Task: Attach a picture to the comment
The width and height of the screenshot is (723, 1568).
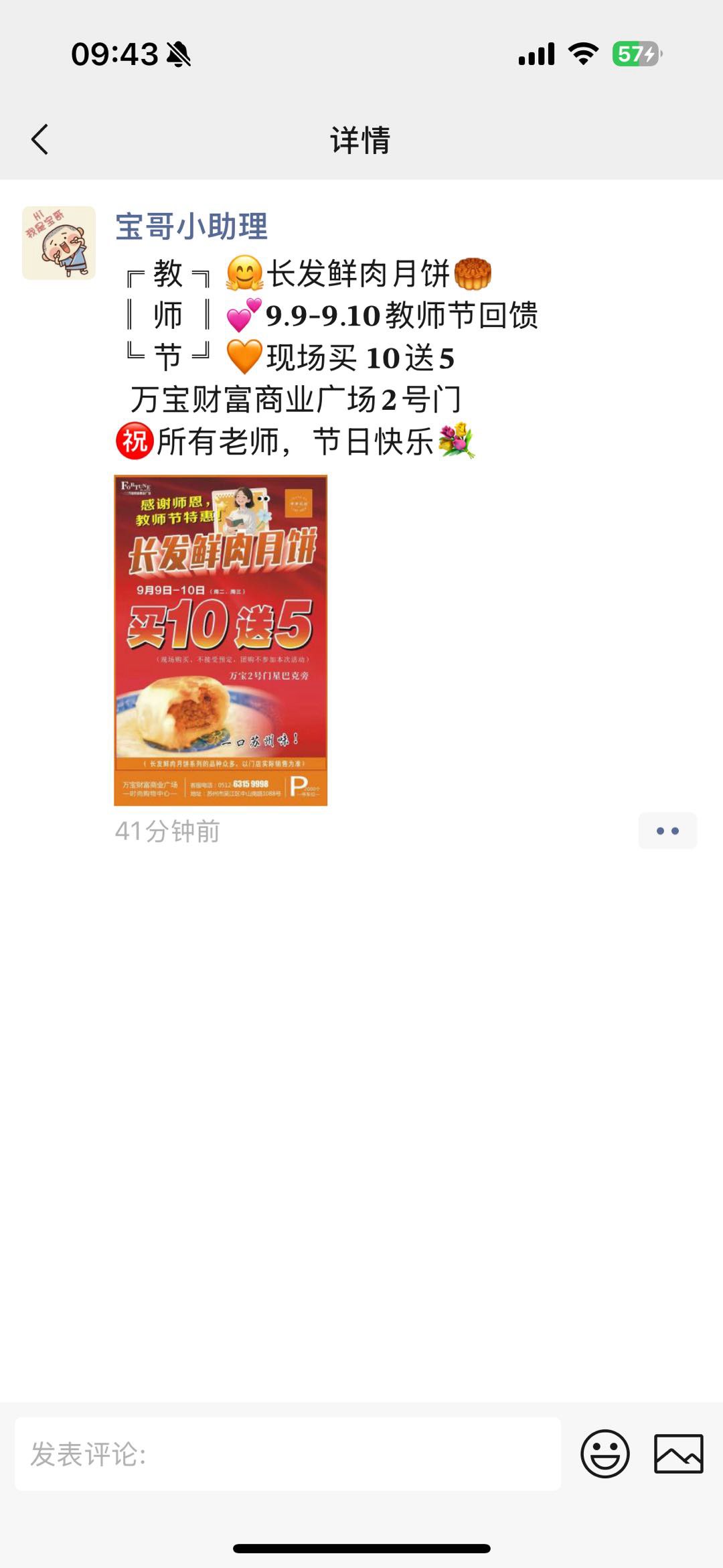Action: [x=678, y=1454]
